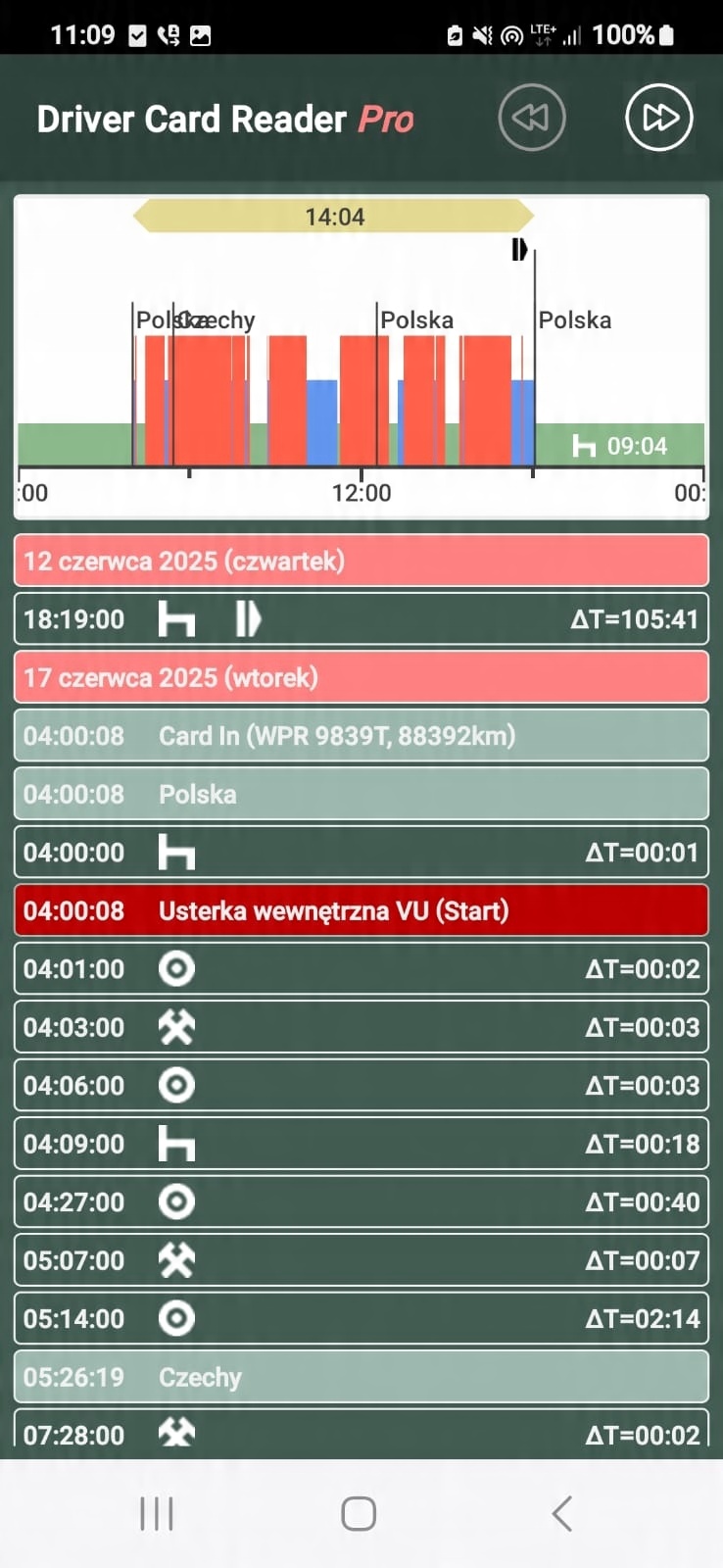Open the 18:19:00 rest entry
This screenshot has width=723, height=1568.
361,618
